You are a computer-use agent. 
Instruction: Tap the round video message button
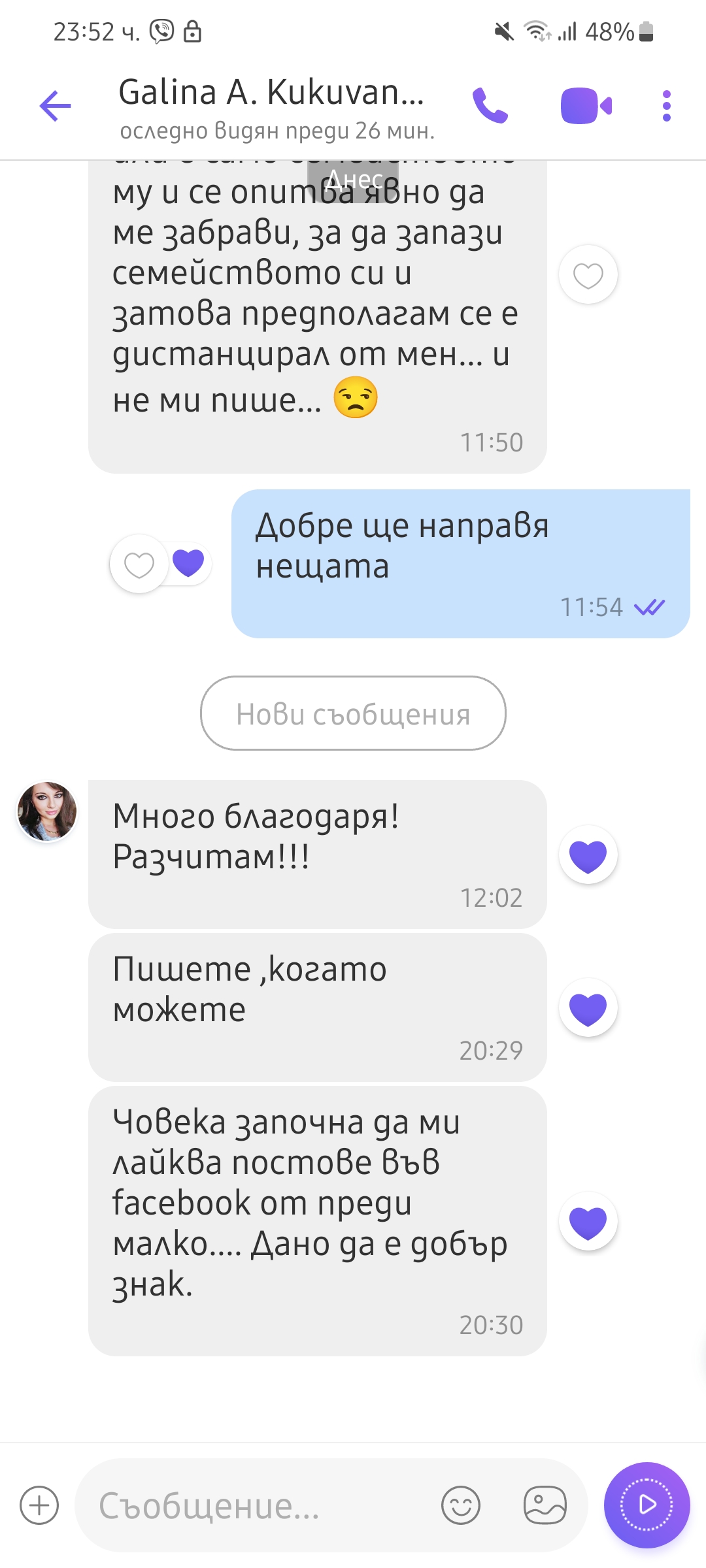(x=647, y=1505)
